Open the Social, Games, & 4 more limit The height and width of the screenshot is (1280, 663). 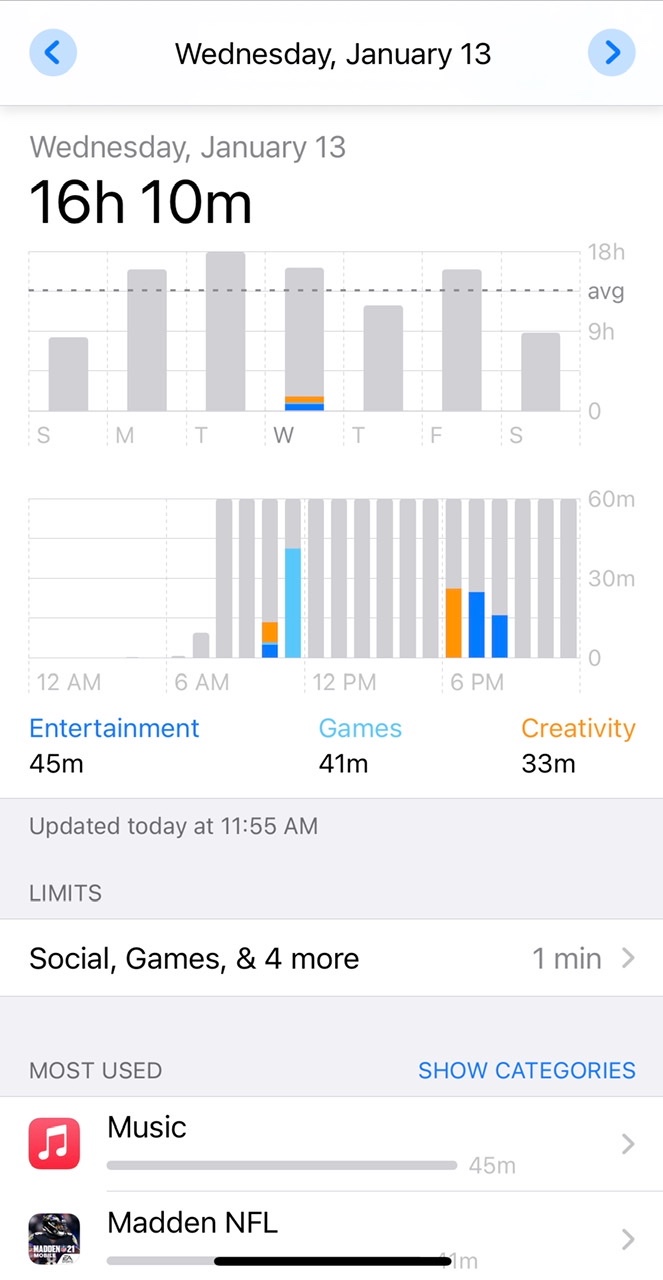(331, 958)
